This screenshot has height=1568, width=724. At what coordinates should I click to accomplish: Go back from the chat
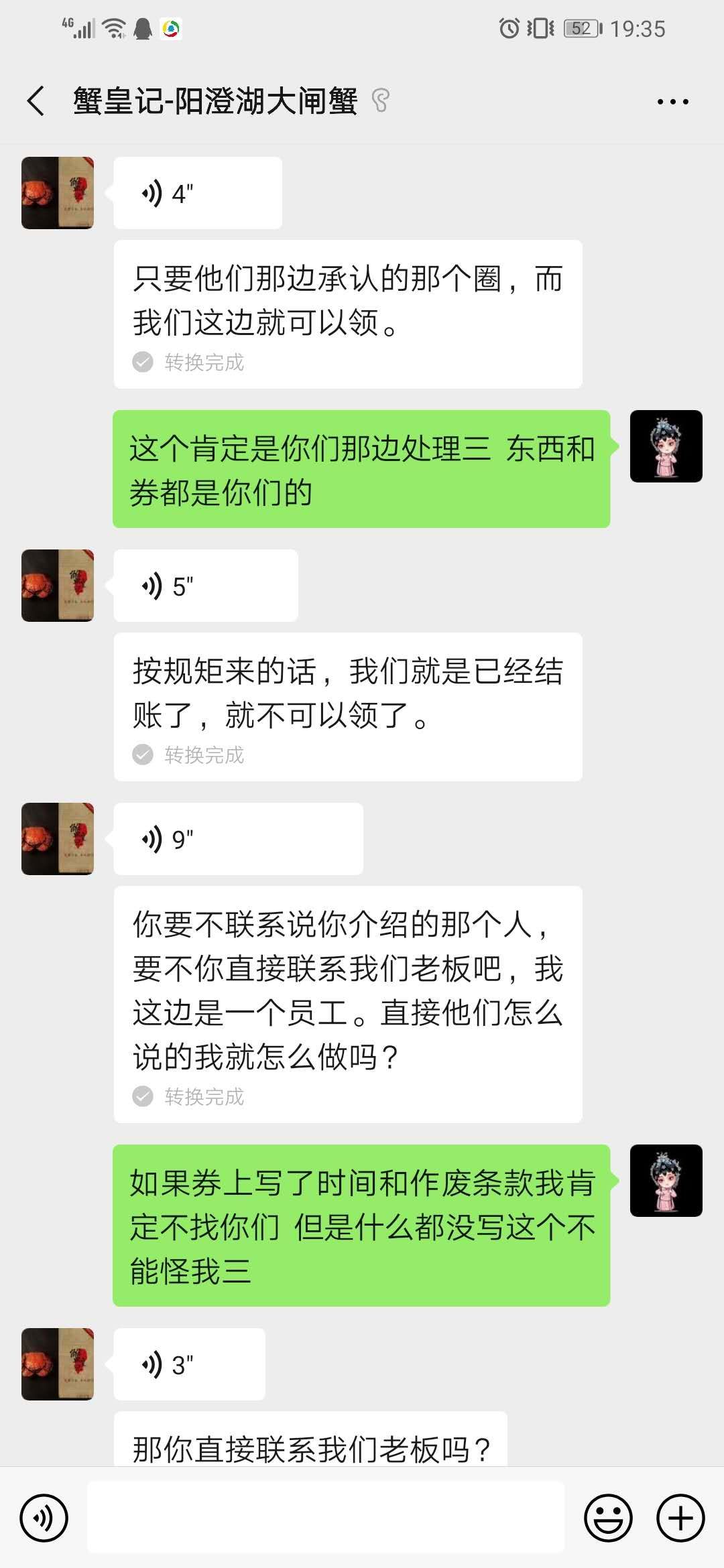(37, 102)
